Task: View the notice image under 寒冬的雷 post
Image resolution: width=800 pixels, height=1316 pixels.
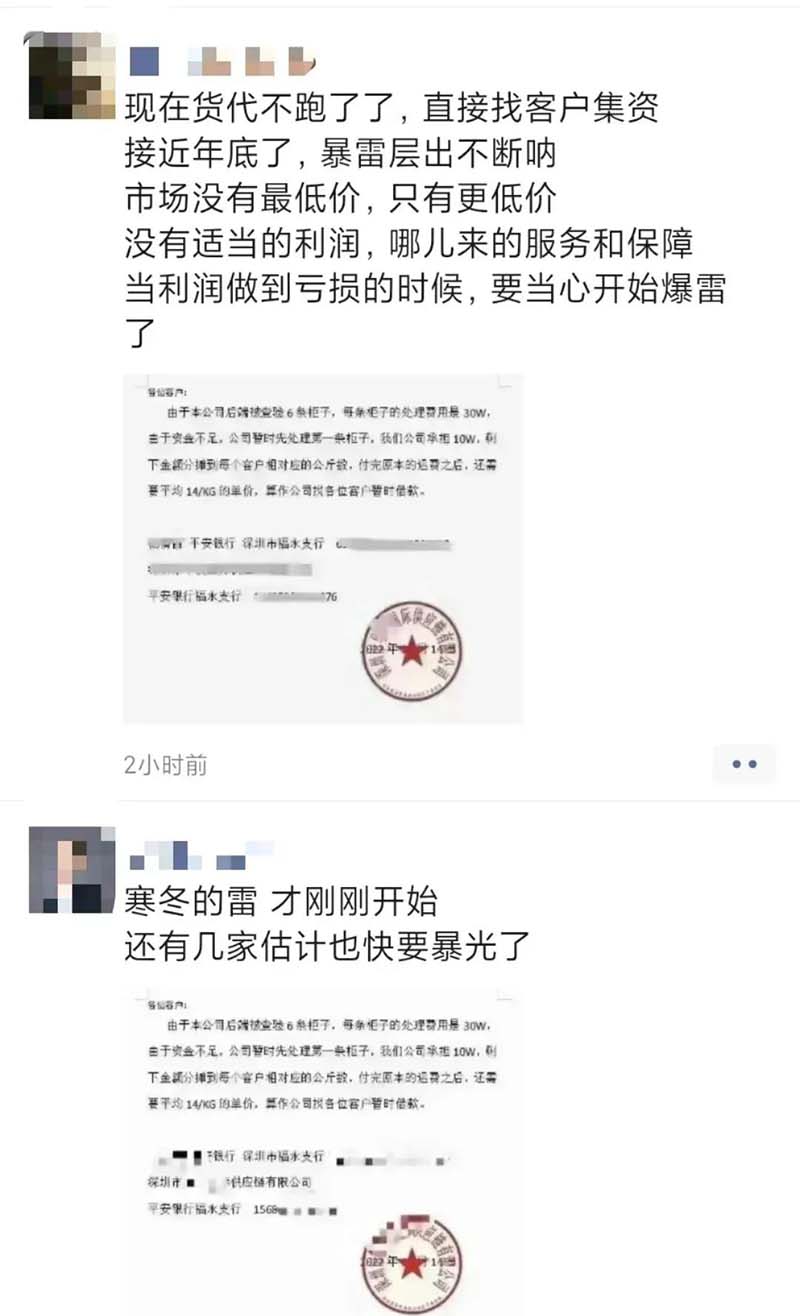Action: pyautogui.click(x=323, y=1150)
